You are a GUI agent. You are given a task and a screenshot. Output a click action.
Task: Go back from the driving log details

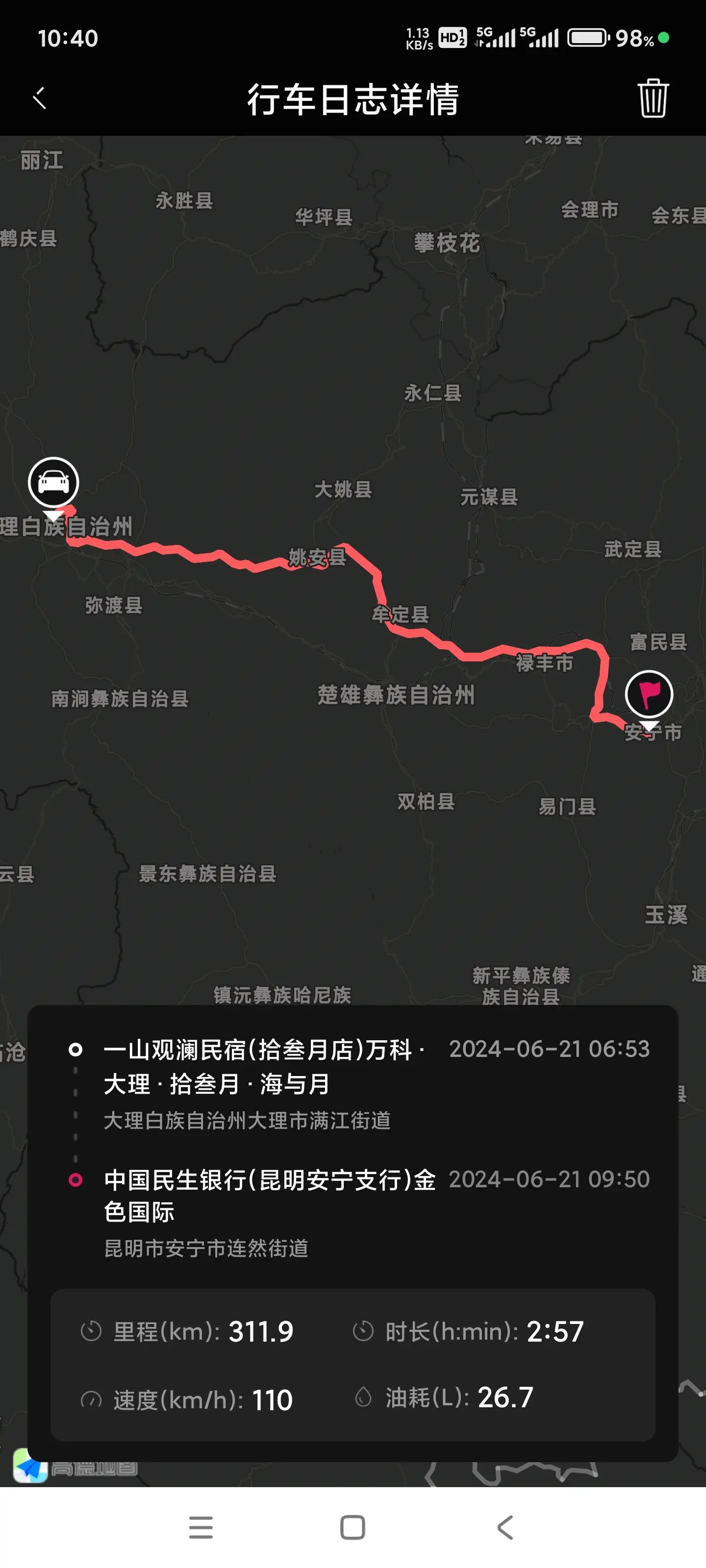coord(40,98)
